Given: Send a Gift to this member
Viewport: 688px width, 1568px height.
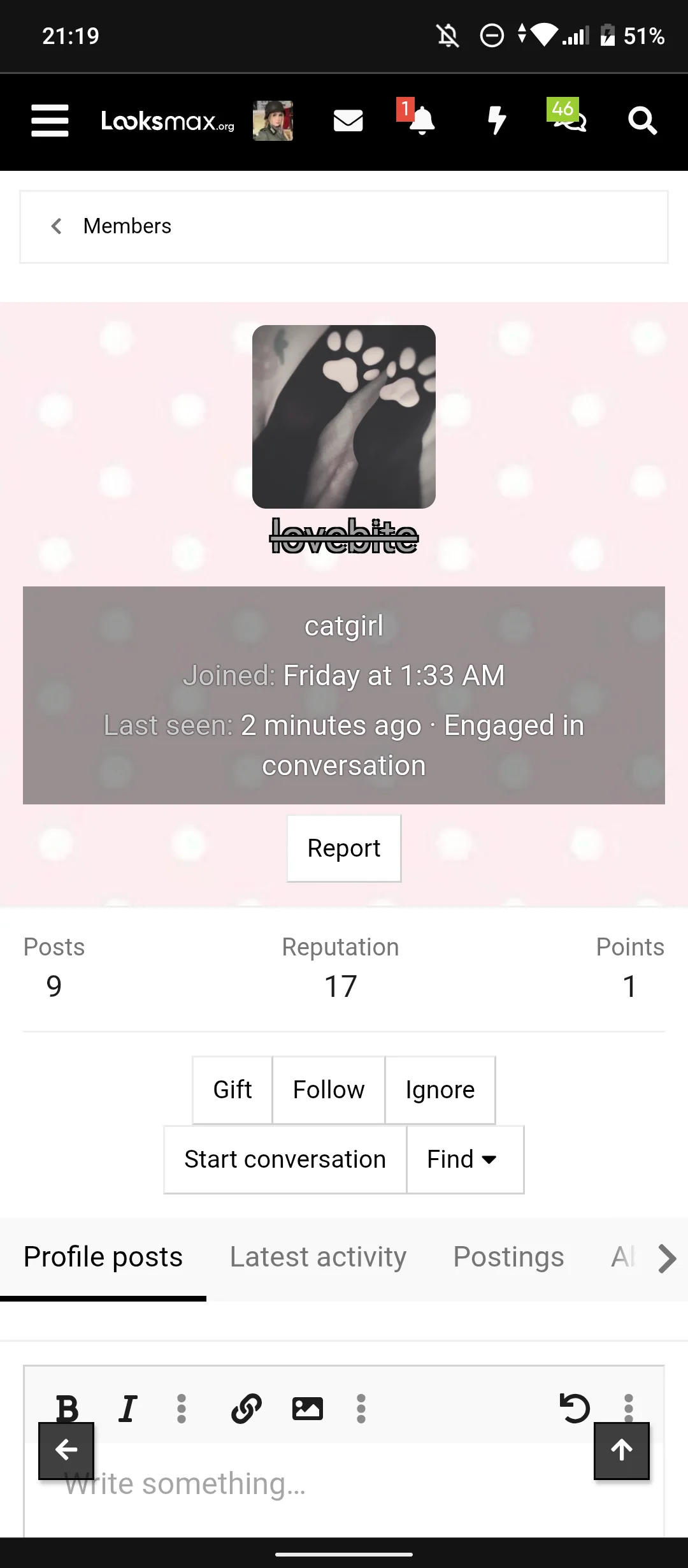Looking at the screenshot, I should click(233, 1090).
